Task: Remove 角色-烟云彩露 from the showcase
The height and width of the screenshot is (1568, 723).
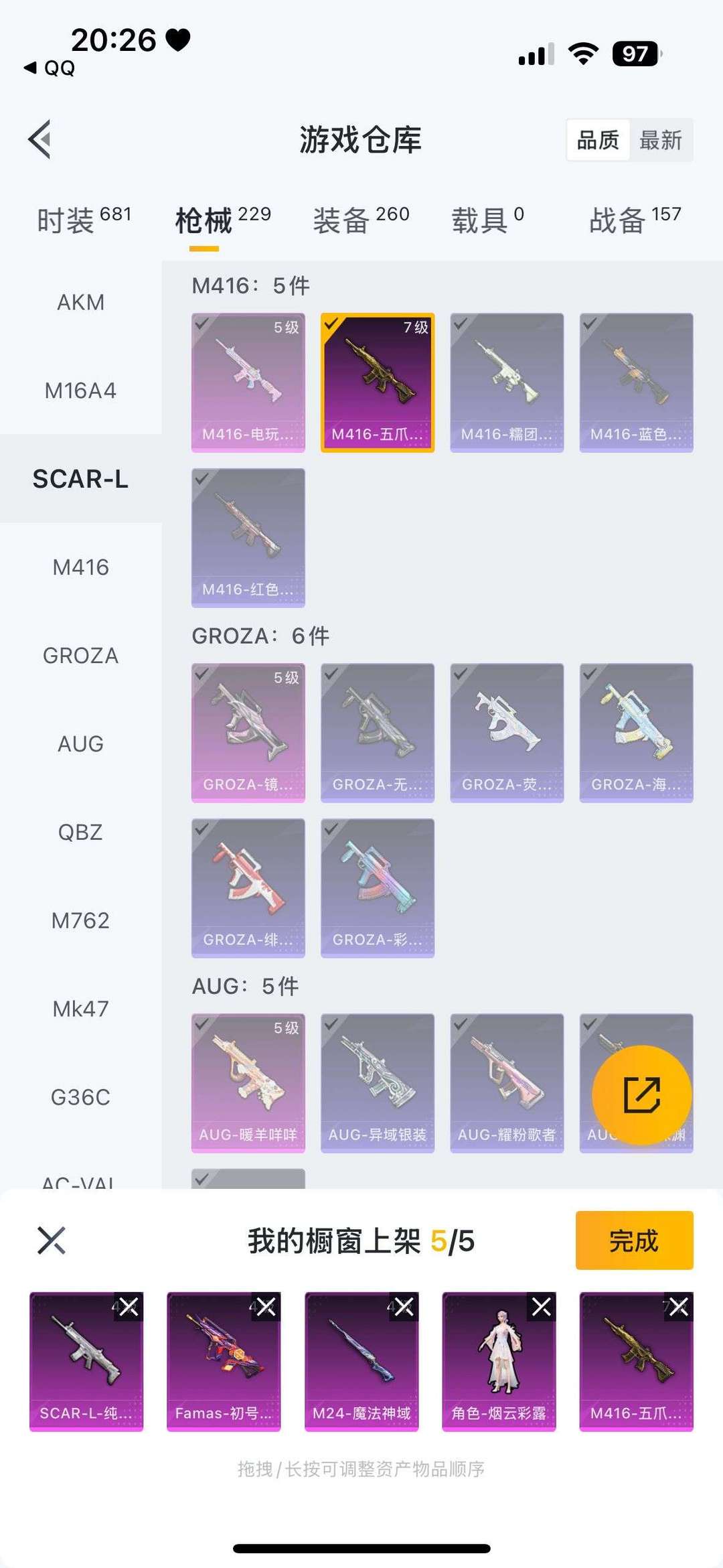Action: (541, 1307)
